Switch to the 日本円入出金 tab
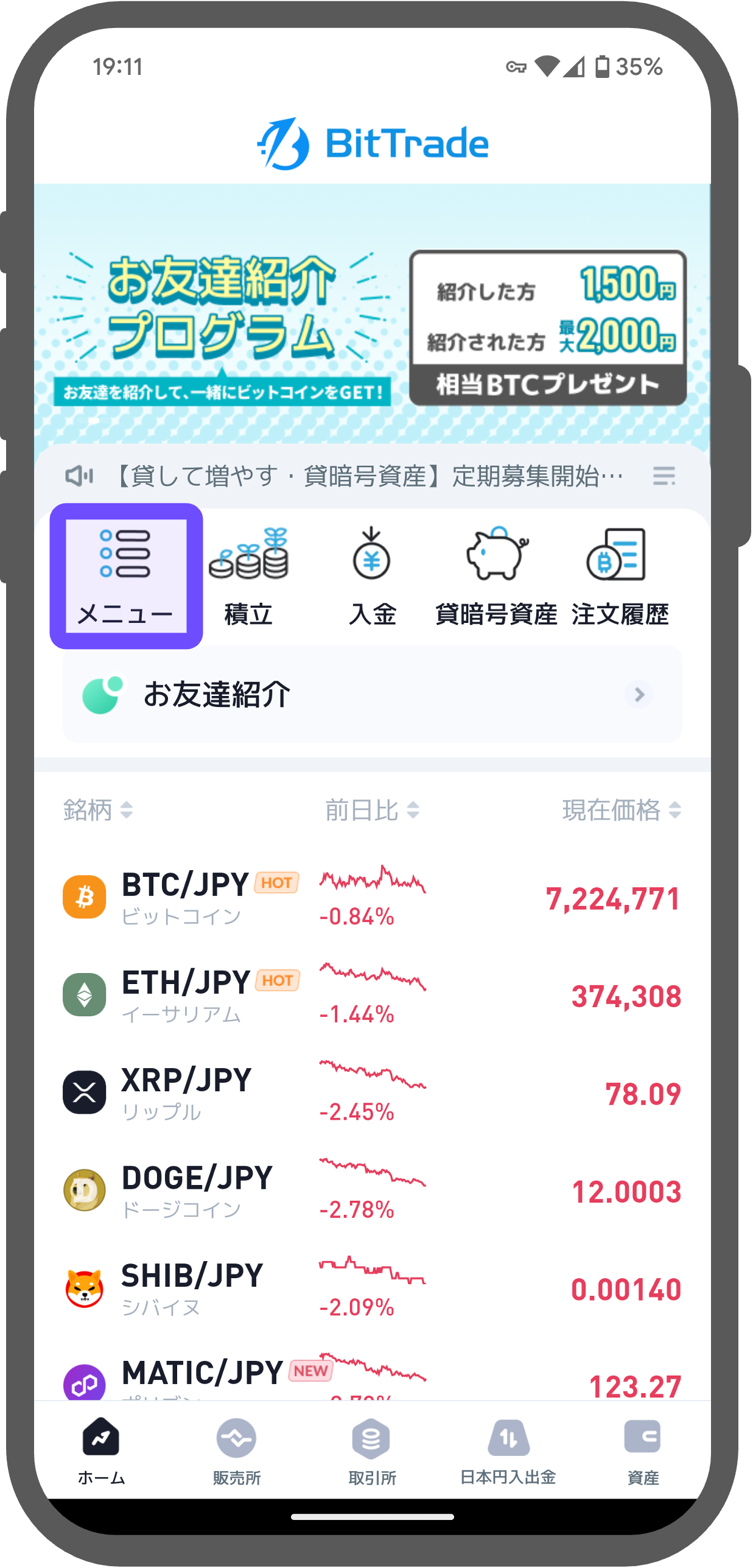This screenshot has height=1568, width=753. 508,1450
